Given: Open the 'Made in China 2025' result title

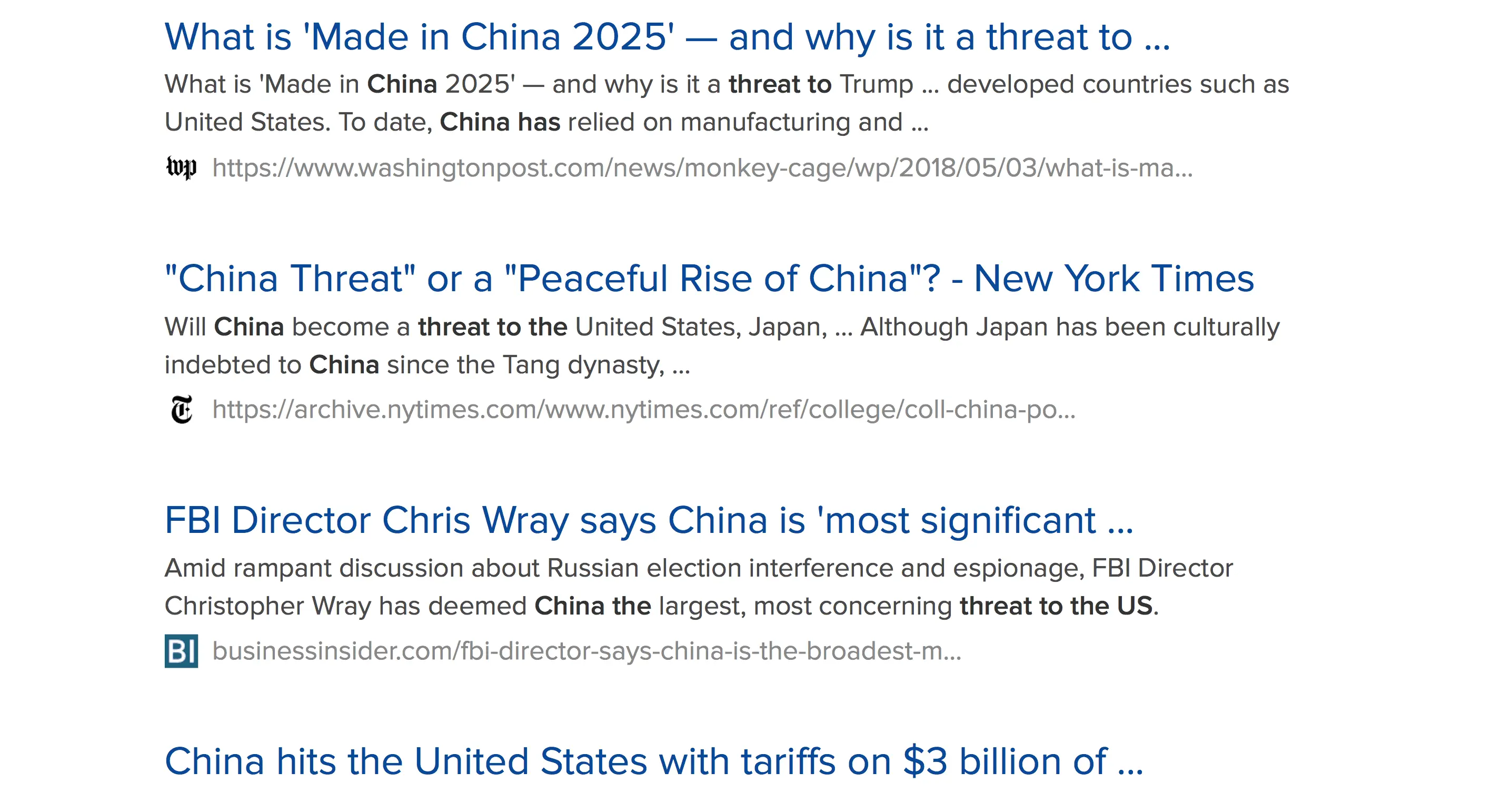Looking at the screenshot, I should 667,37.
